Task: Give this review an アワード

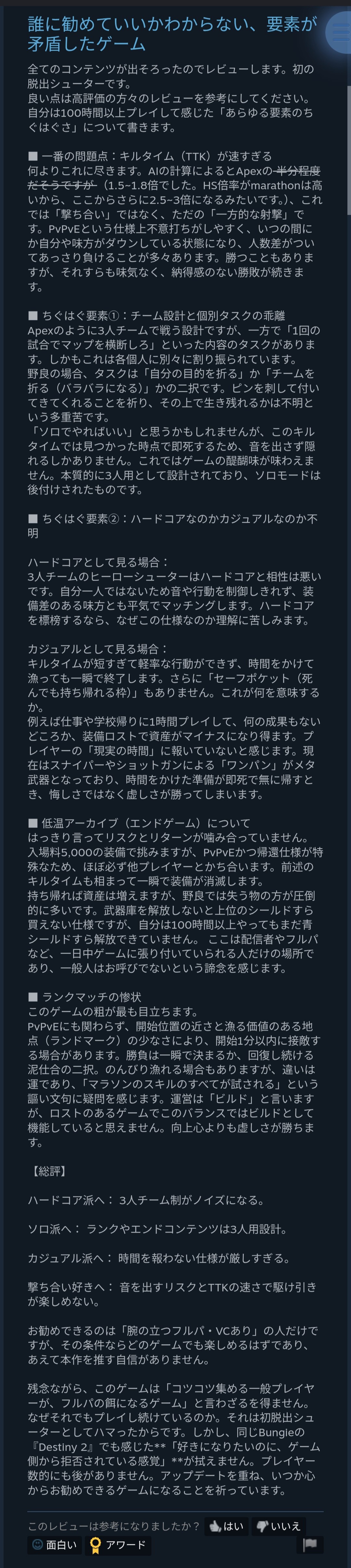Action: [118, 1544]
